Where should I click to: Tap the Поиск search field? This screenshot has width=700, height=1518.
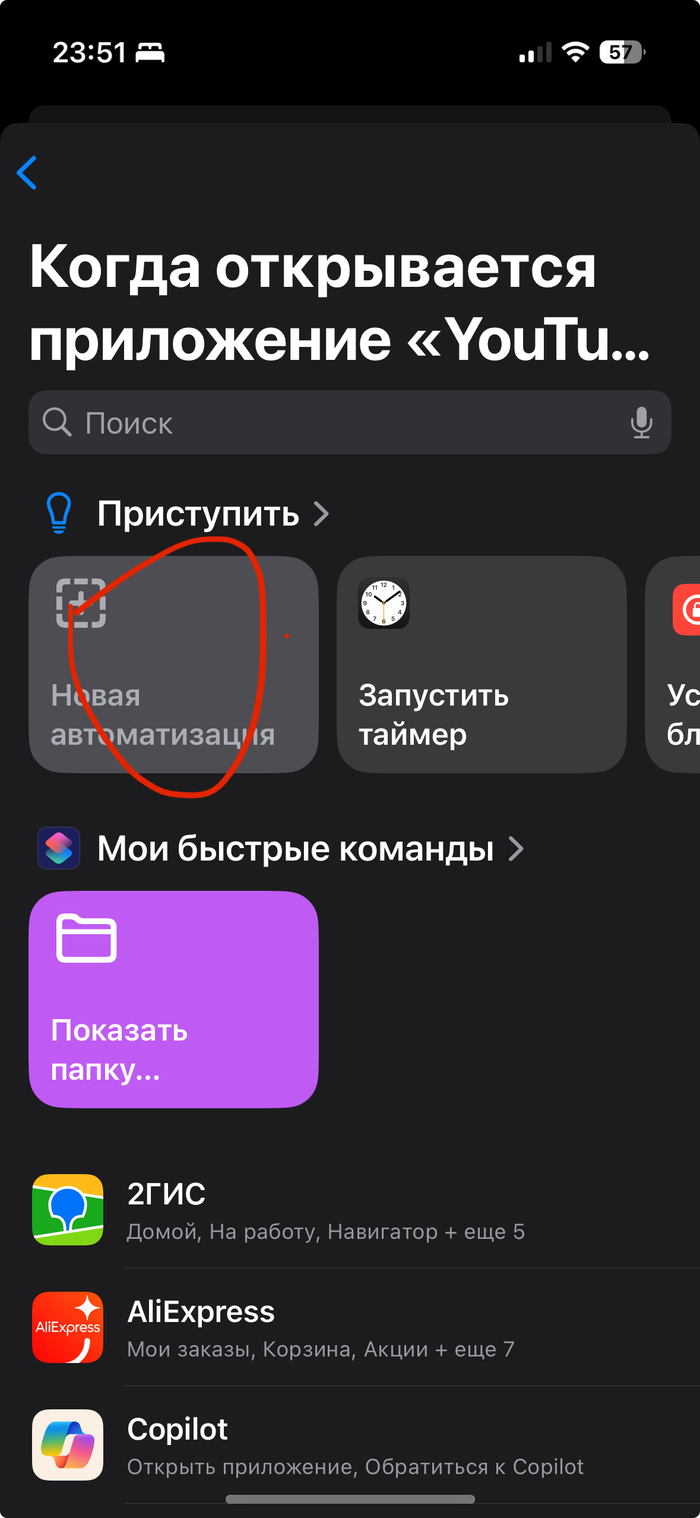[x=330, y=423]
